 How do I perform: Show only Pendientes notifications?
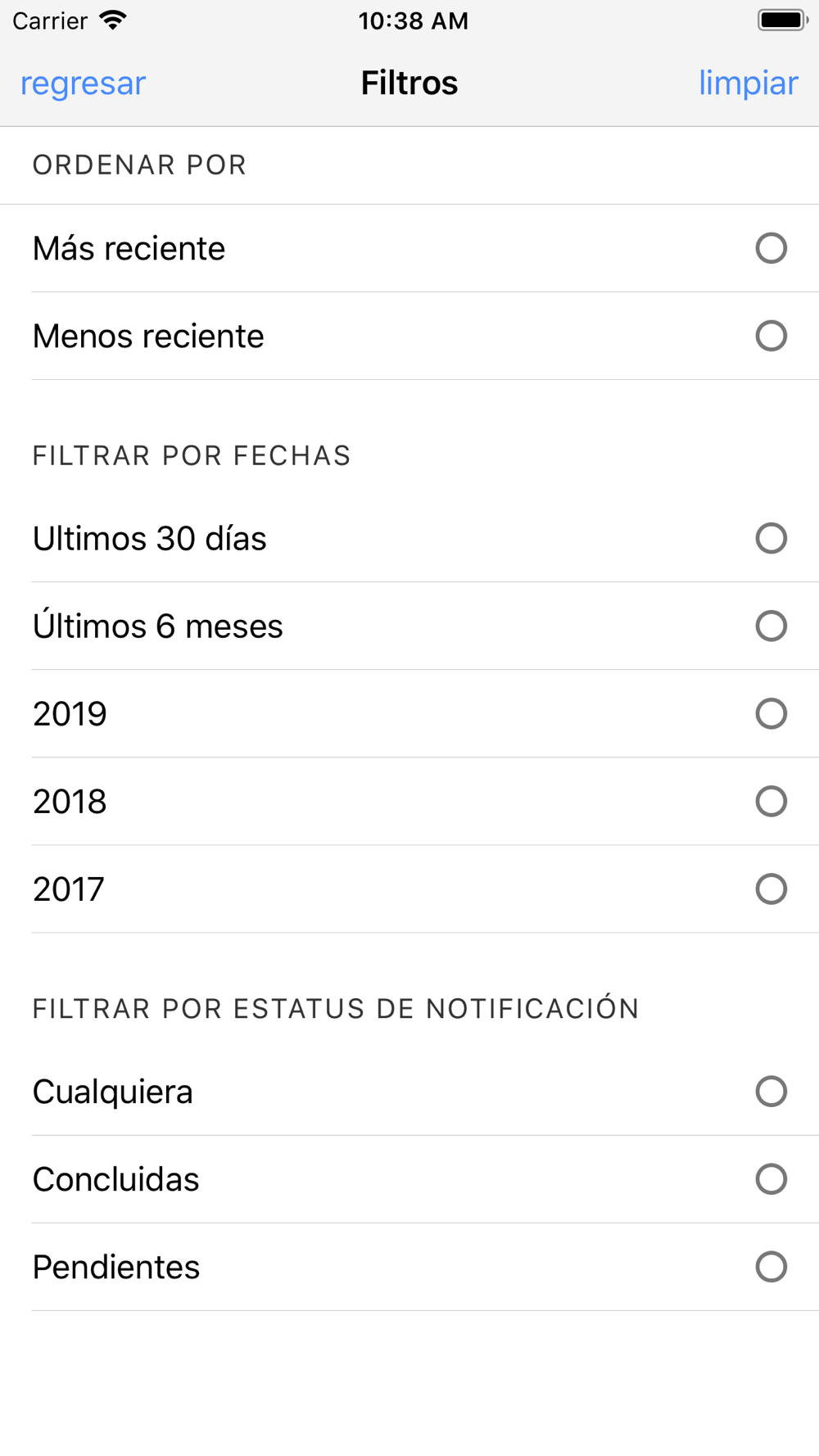coord(409,1267)
